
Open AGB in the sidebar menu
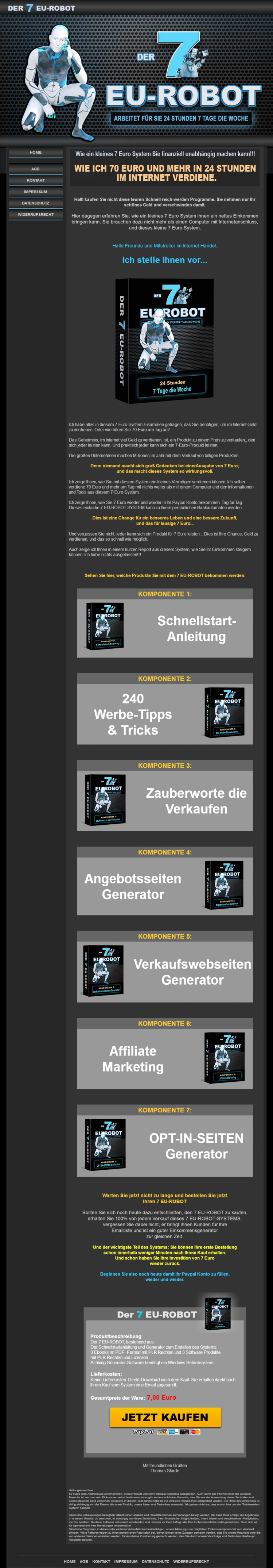[35, 169]
